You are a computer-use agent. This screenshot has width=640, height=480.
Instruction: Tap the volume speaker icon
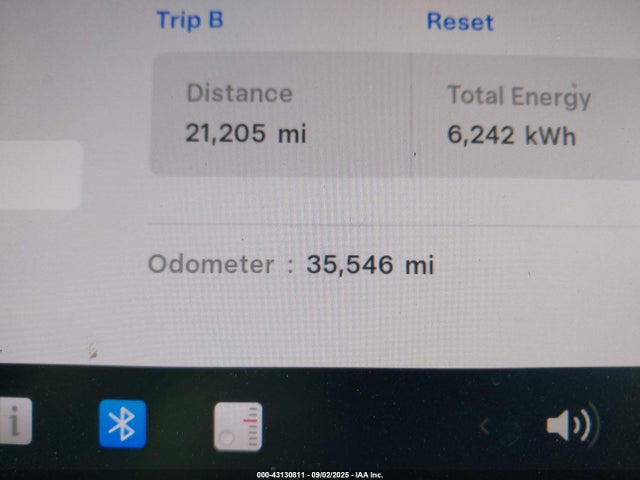click(570, 426)
